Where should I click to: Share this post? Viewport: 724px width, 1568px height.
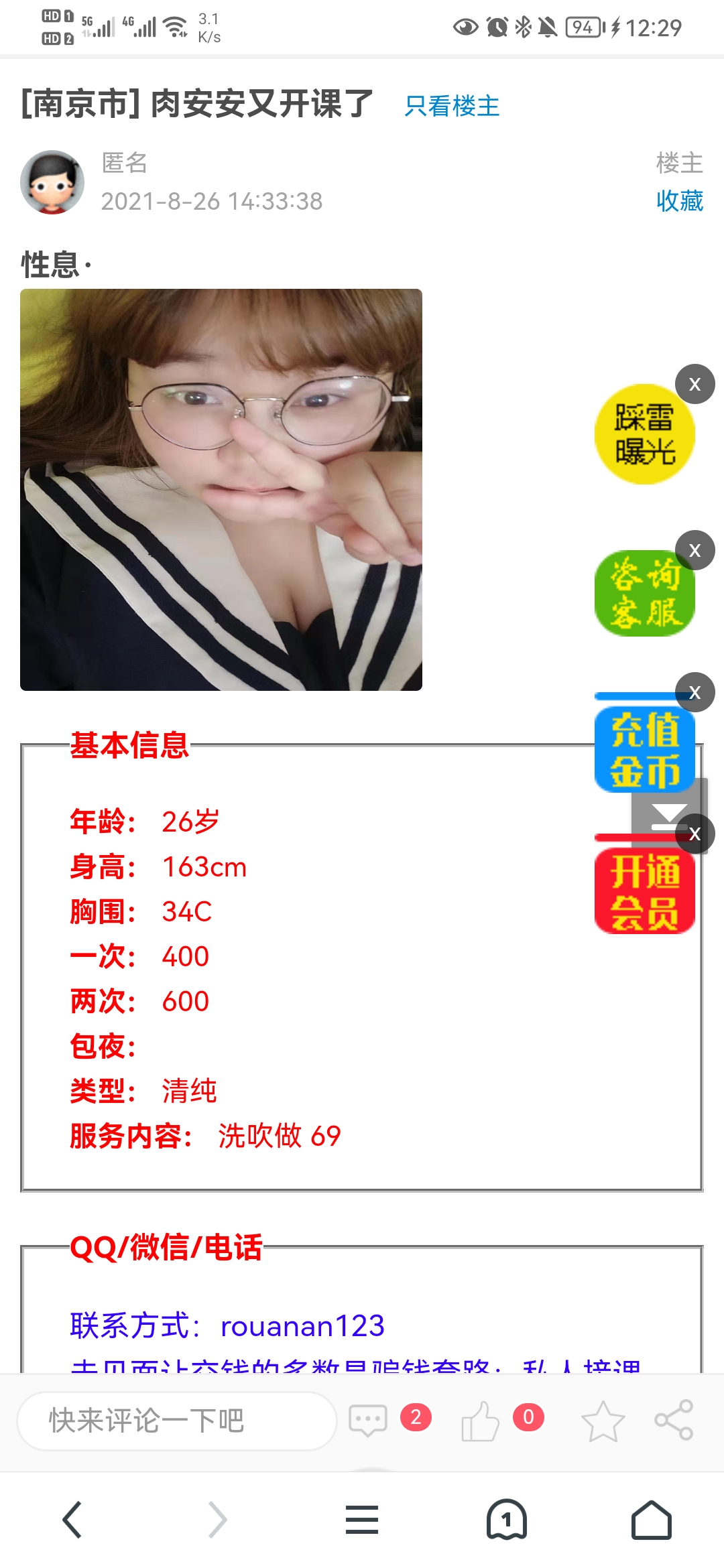[x=674, y=1420]
